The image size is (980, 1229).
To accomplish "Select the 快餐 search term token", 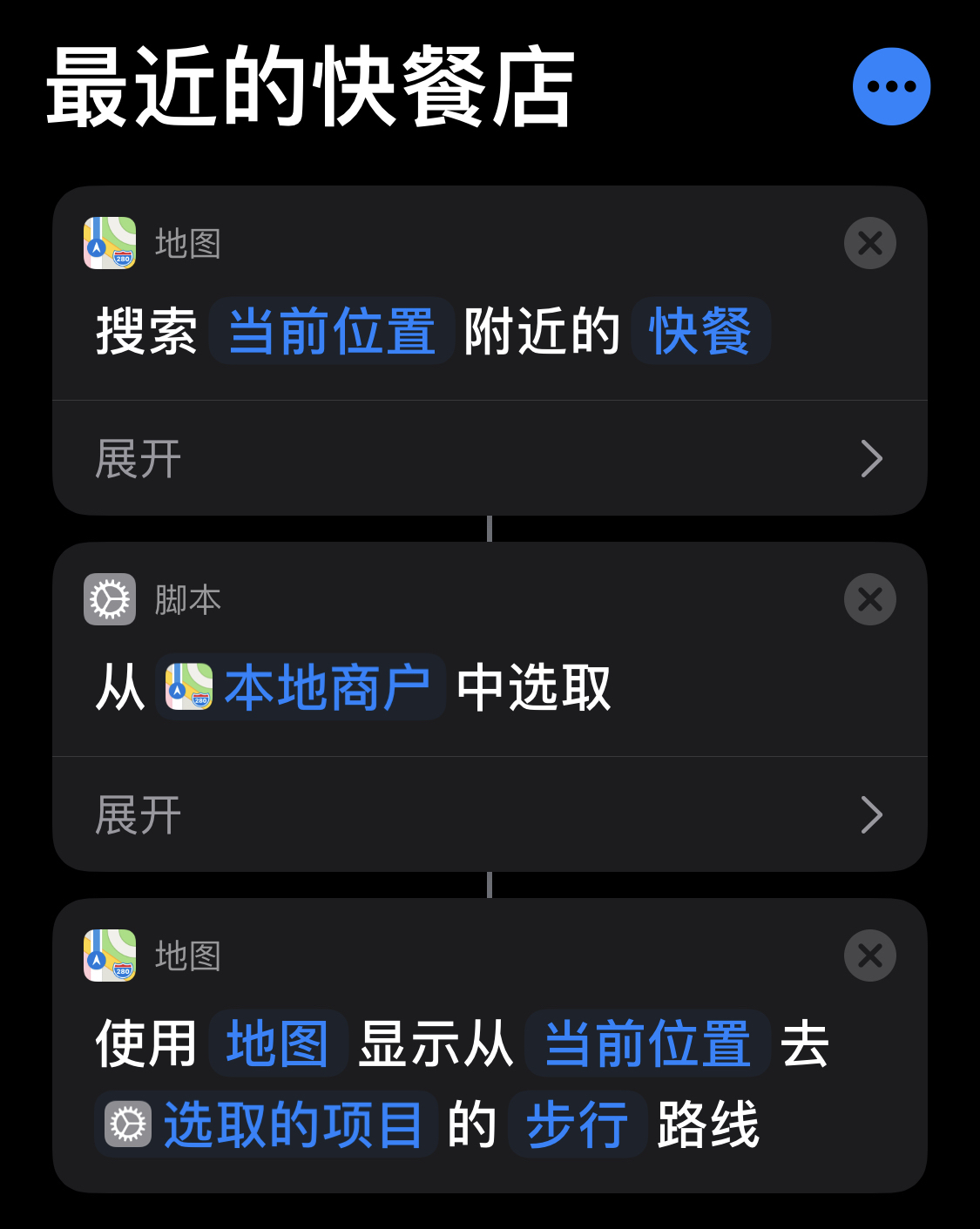I will point(701,331).
